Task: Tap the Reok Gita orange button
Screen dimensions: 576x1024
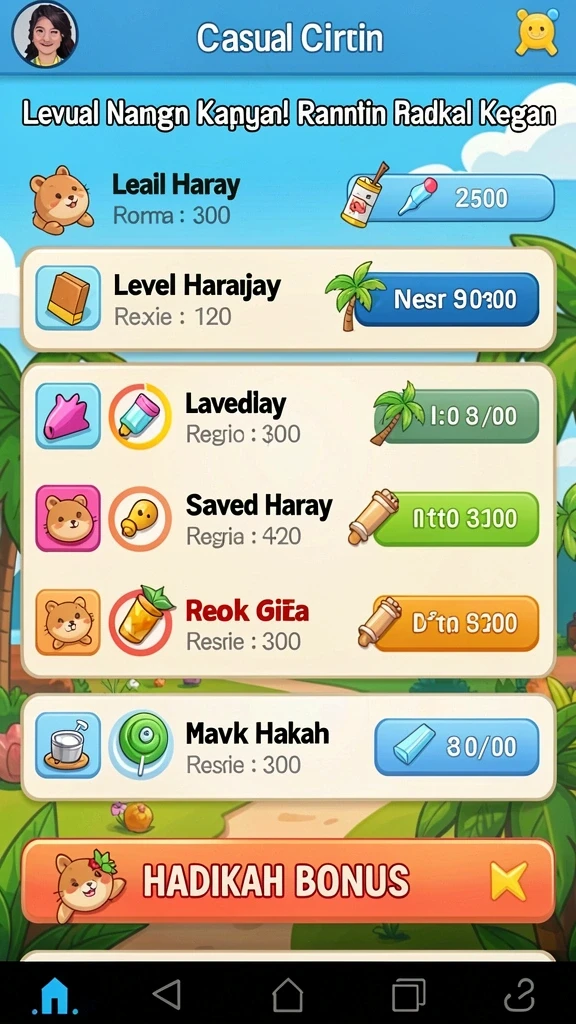Action: pos(457,623)
